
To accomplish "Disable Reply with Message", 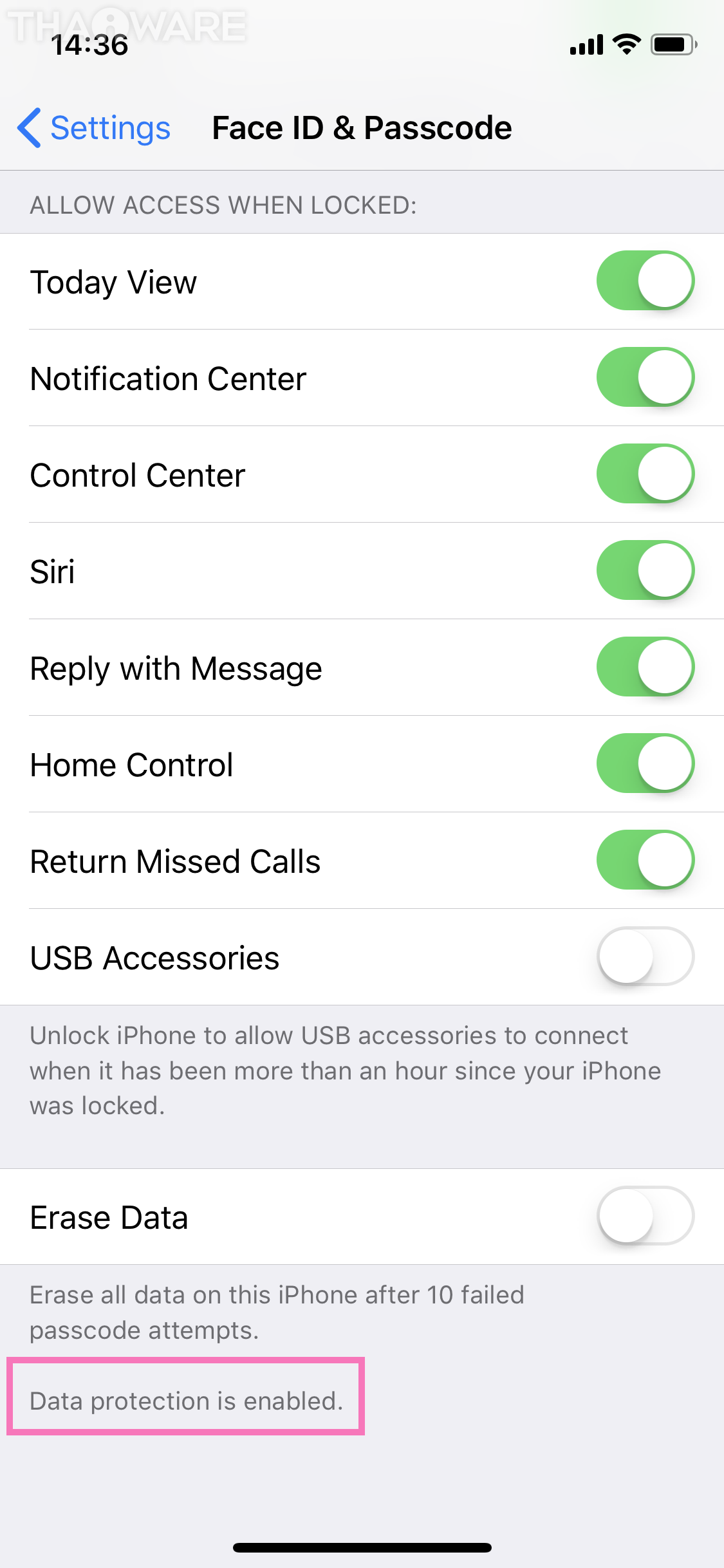I will click(645, 667).
